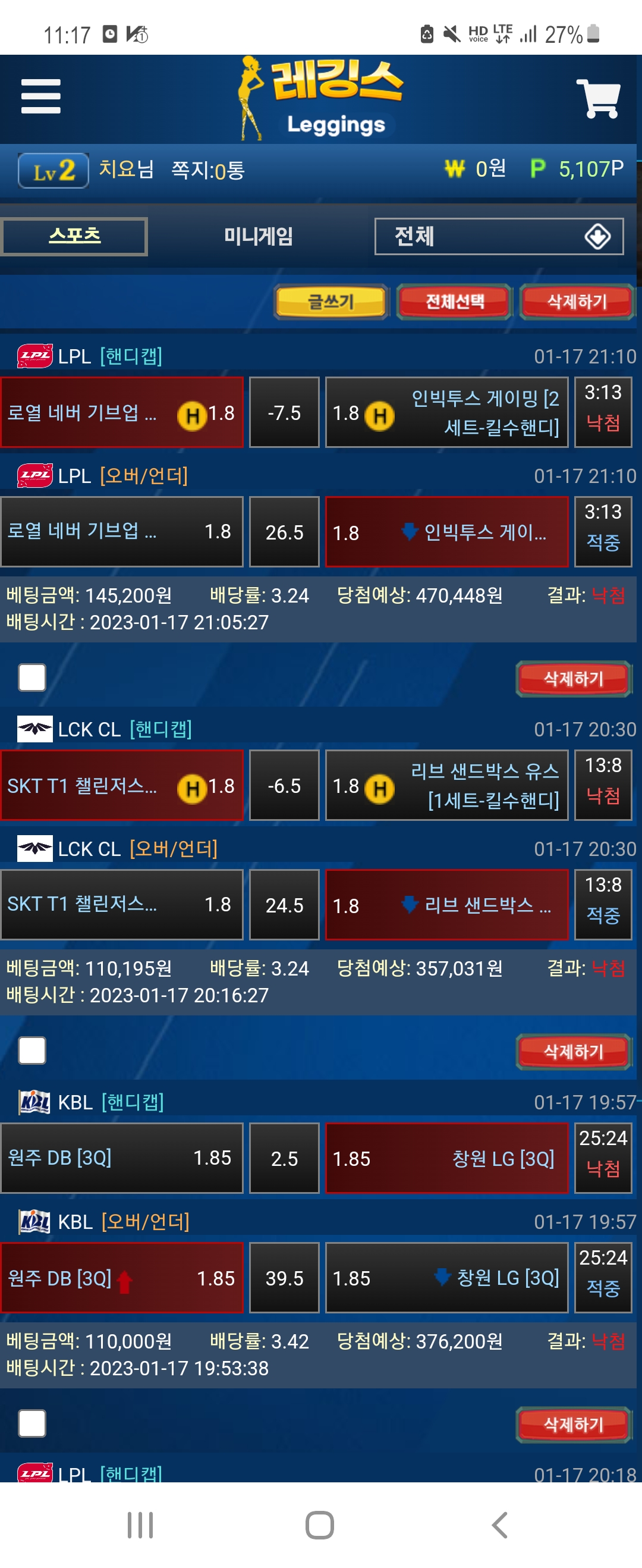Delete the 145,200원 LPL bet slip

tap(573, 679)
